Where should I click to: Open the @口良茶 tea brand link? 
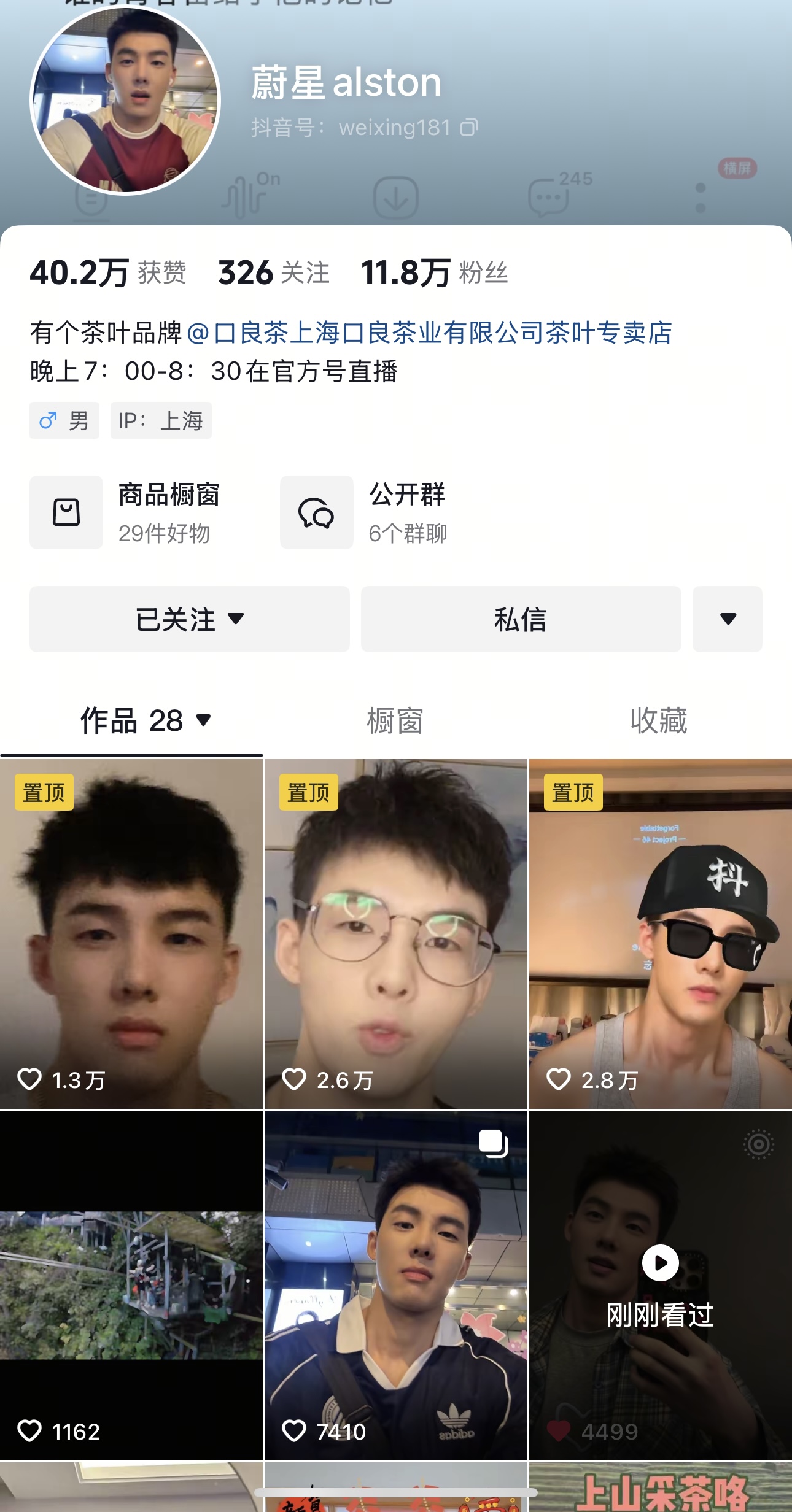[x=429, y=333]
